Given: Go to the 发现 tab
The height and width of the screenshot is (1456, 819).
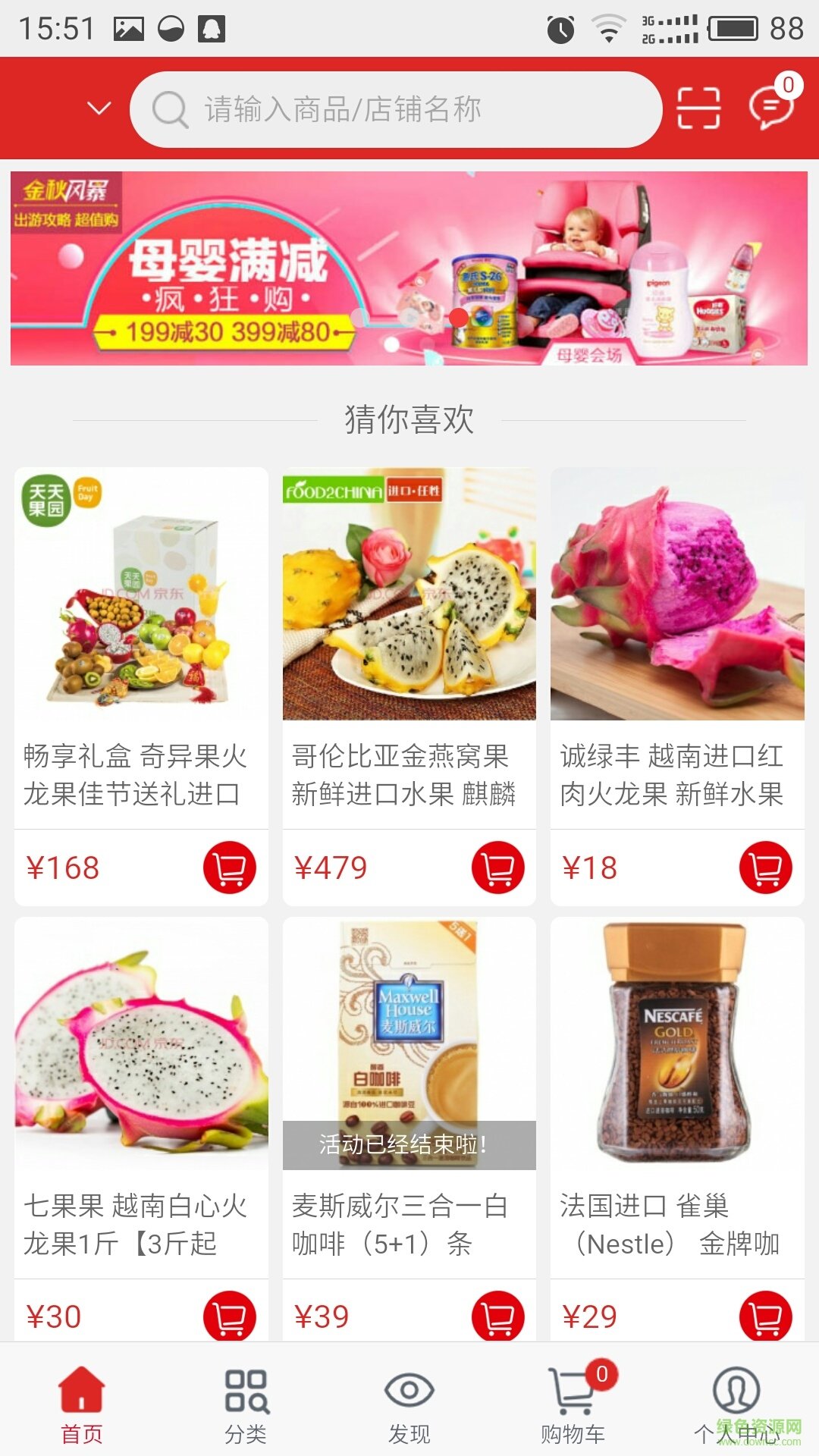Looking at the screenshot, I should (409, 1406).
